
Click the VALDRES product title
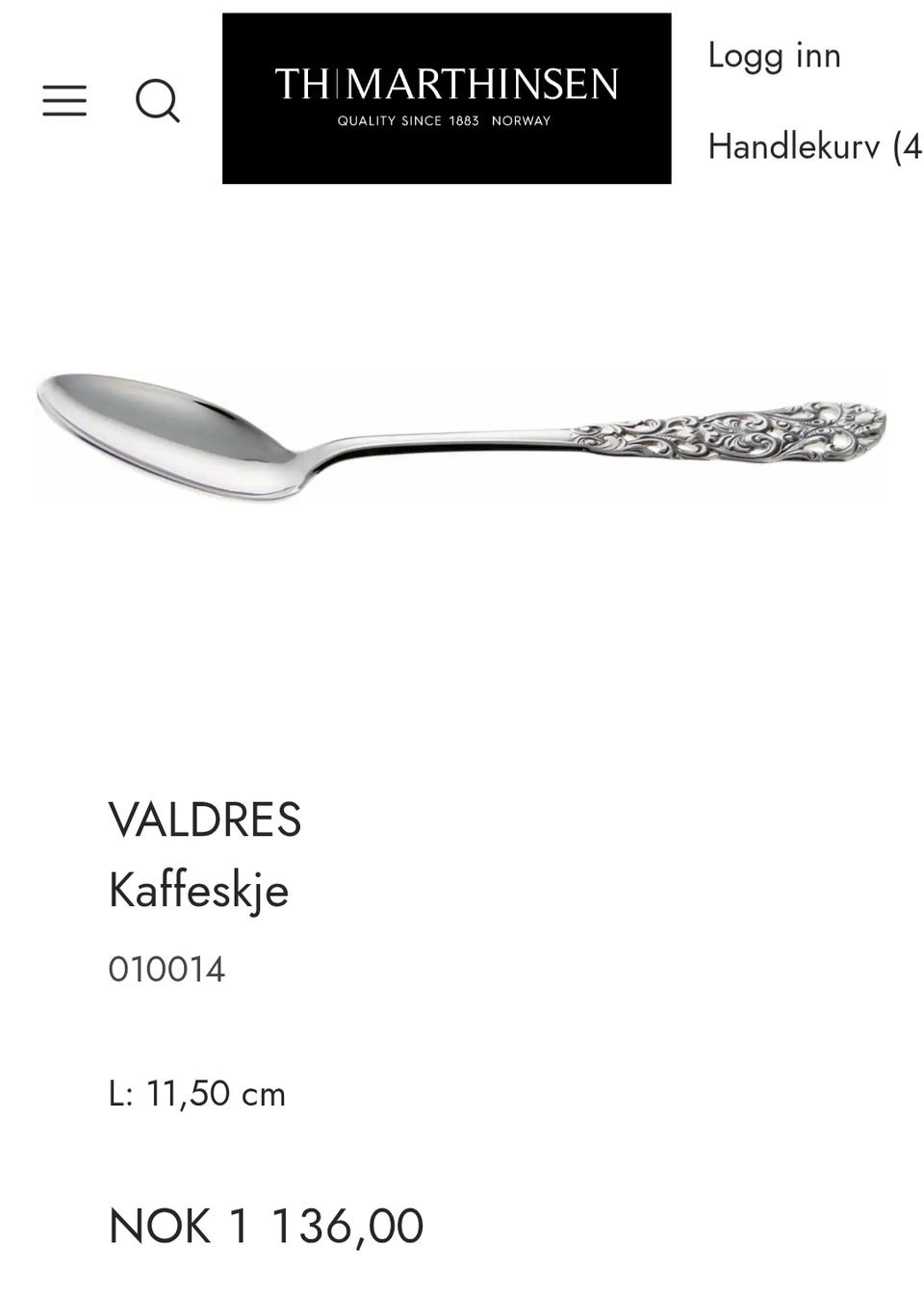click(x=205, y=821)
